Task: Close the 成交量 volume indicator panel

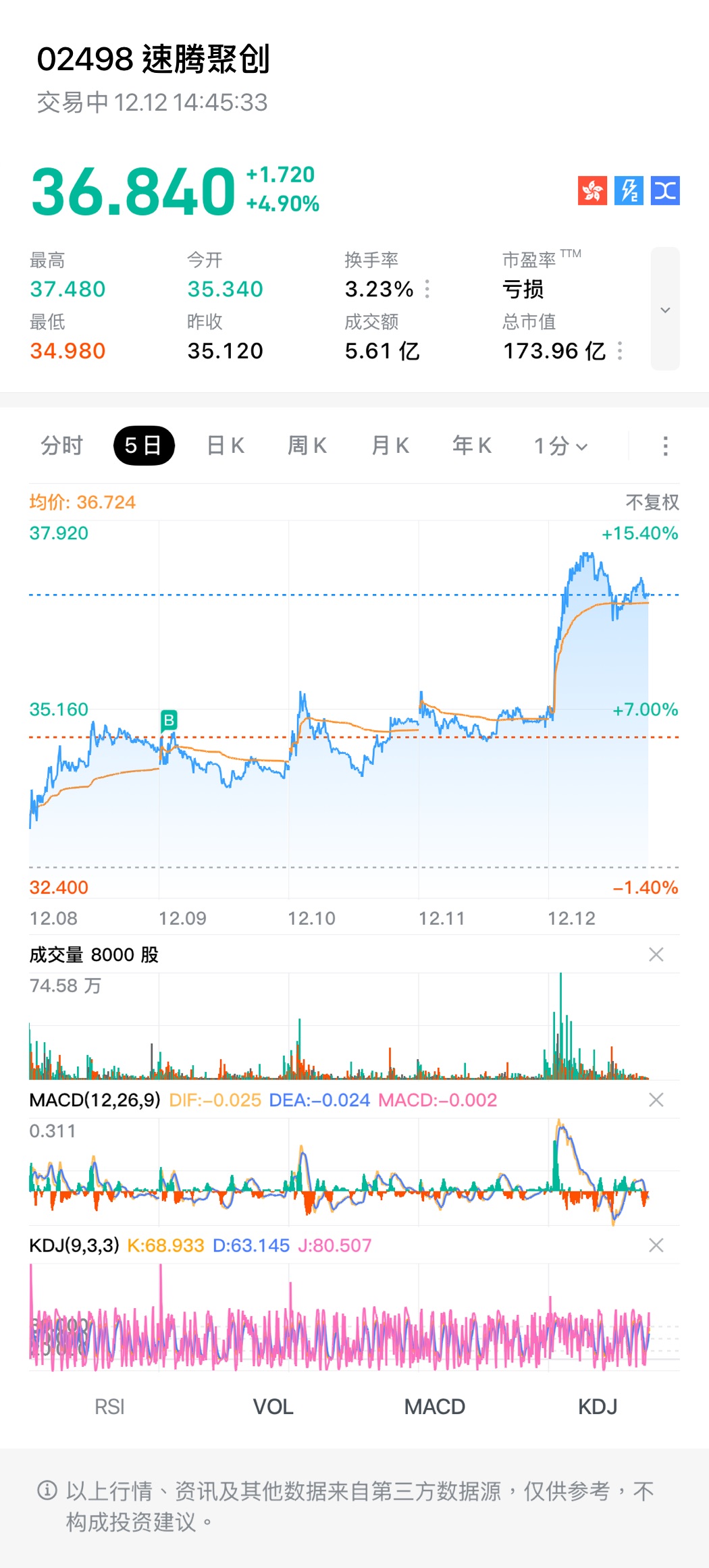Action: (x=656, y=954)
